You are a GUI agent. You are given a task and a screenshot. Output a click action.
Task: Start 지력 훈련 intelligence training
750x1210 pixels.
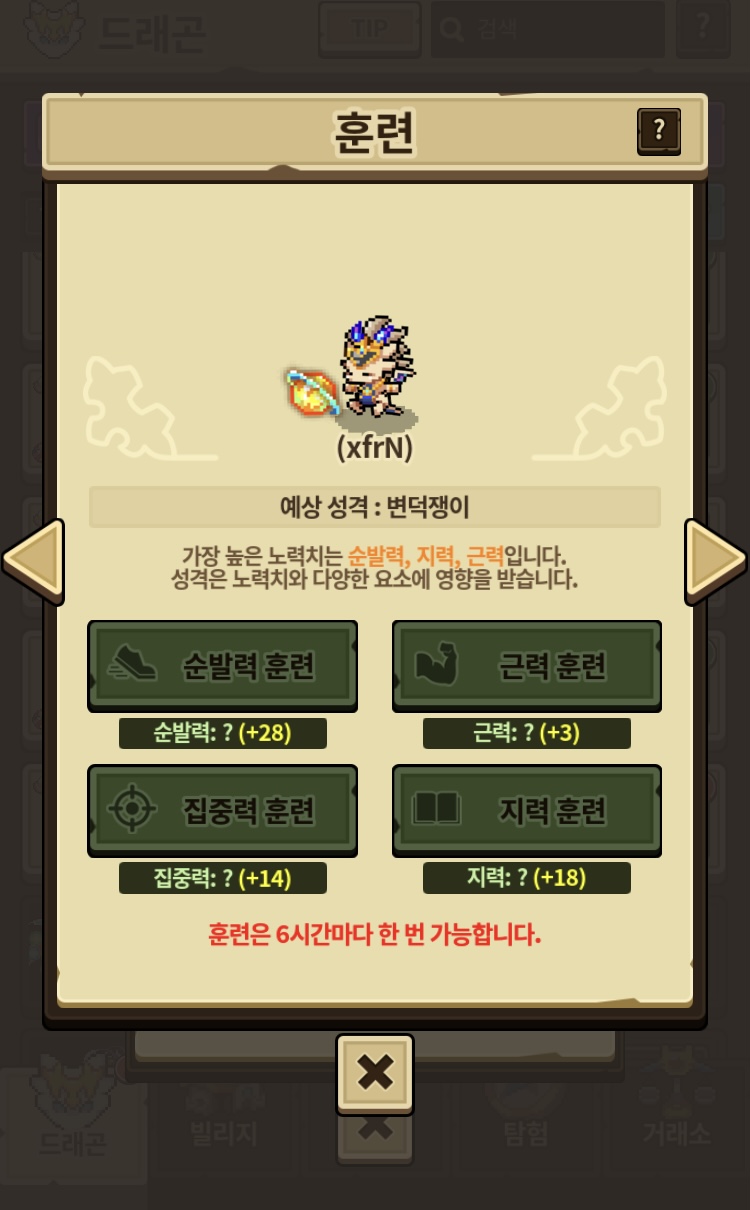pyautogui.click(x=527, y=809)
